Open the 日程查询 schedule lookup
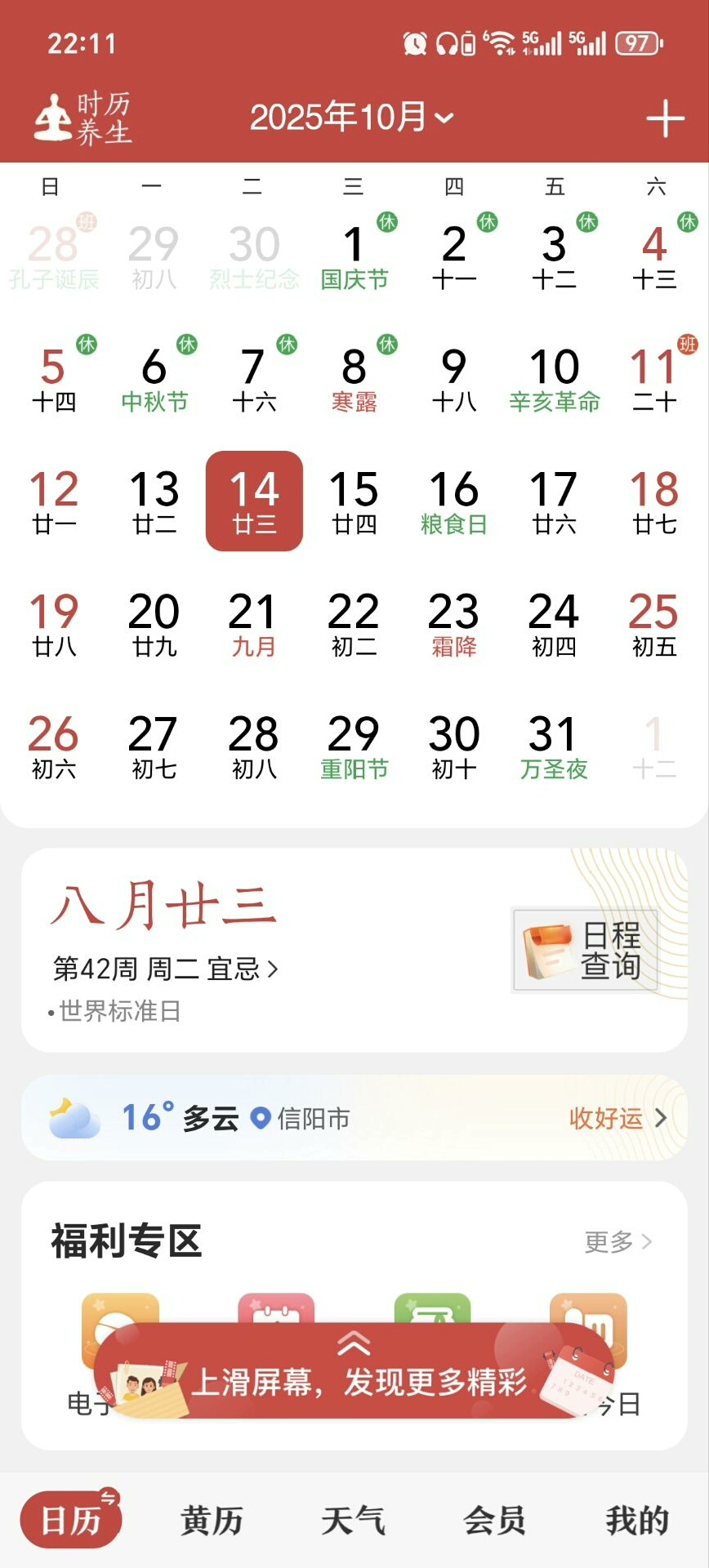The height and width of the screenshot is (1568, 709). [585, 950]
